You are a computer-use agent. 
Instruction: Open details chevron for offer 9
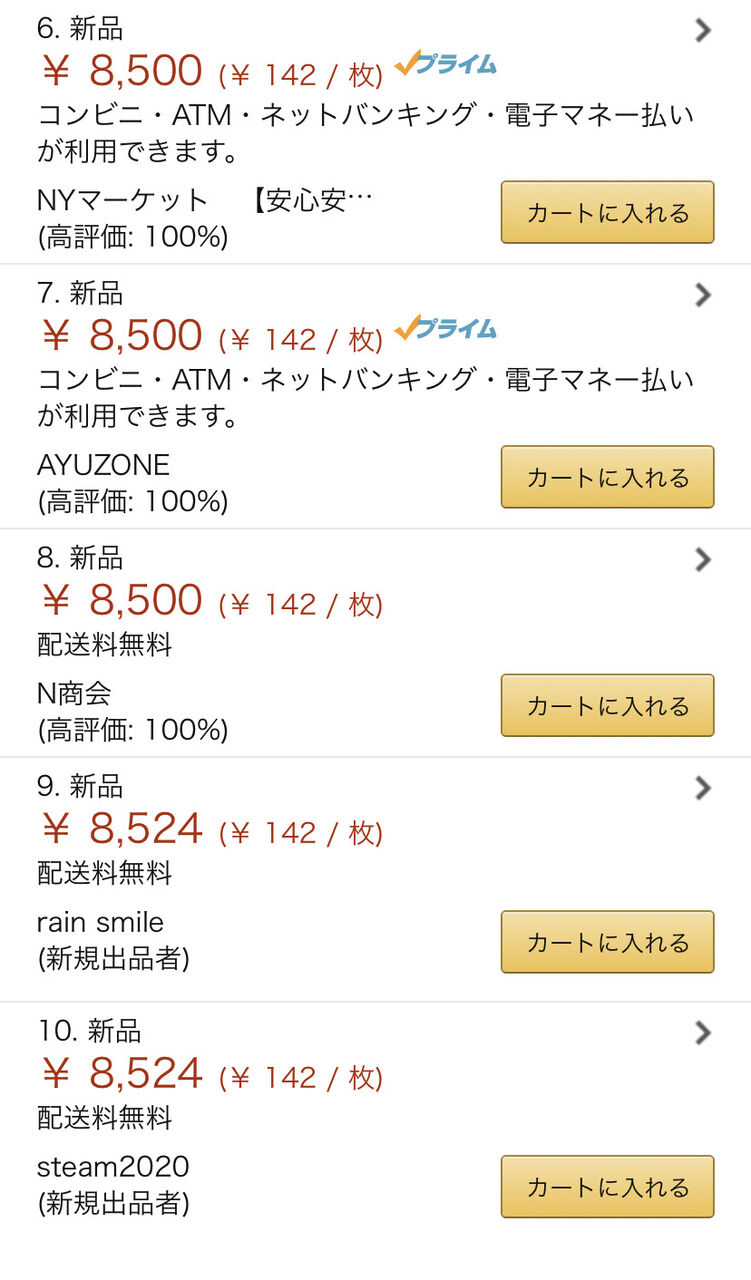click(703, 788)
